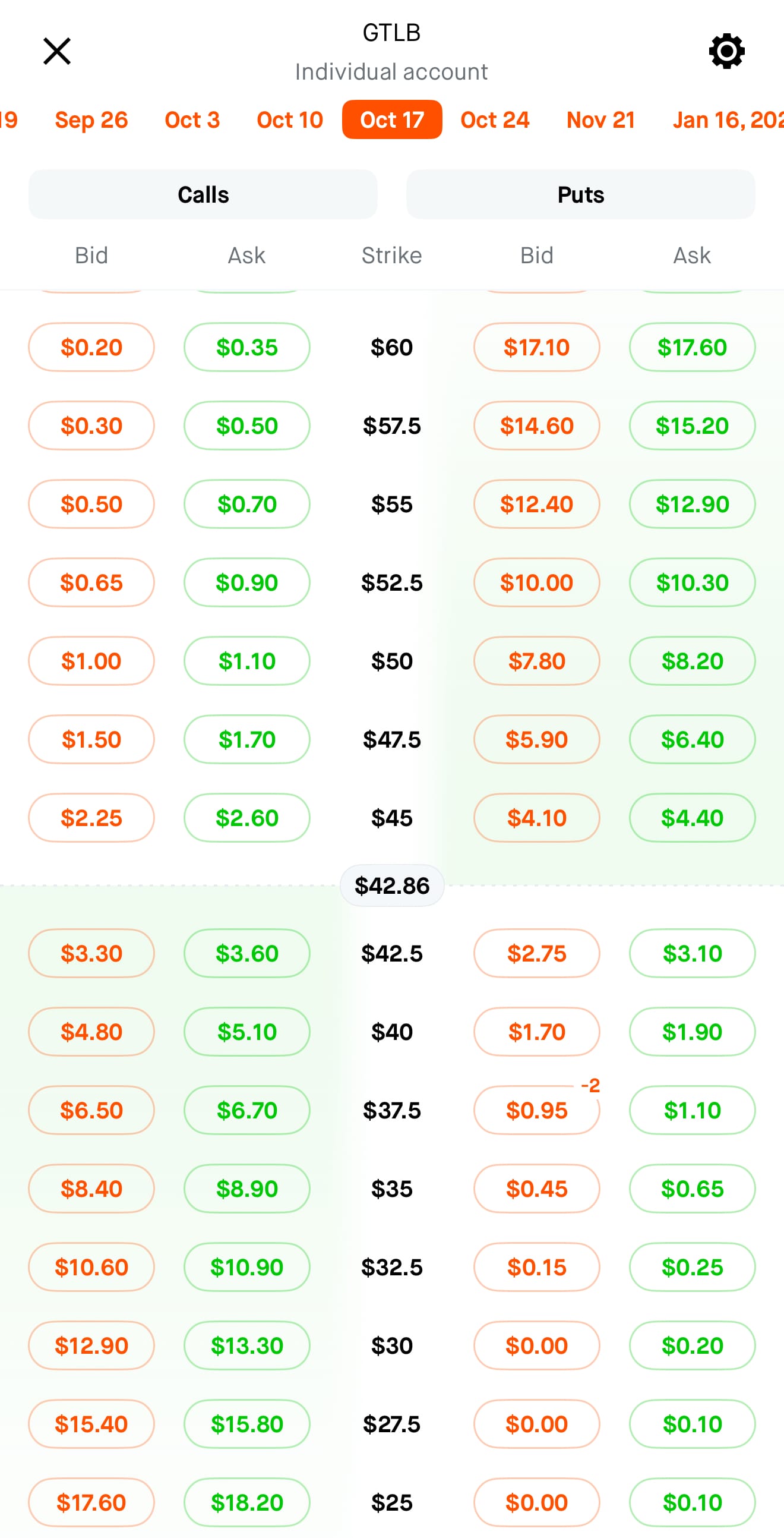The height and width of the screenshot is (1538, 784).
Task: Switch to the Oct 24 expiration
Action: click(495, 120)
